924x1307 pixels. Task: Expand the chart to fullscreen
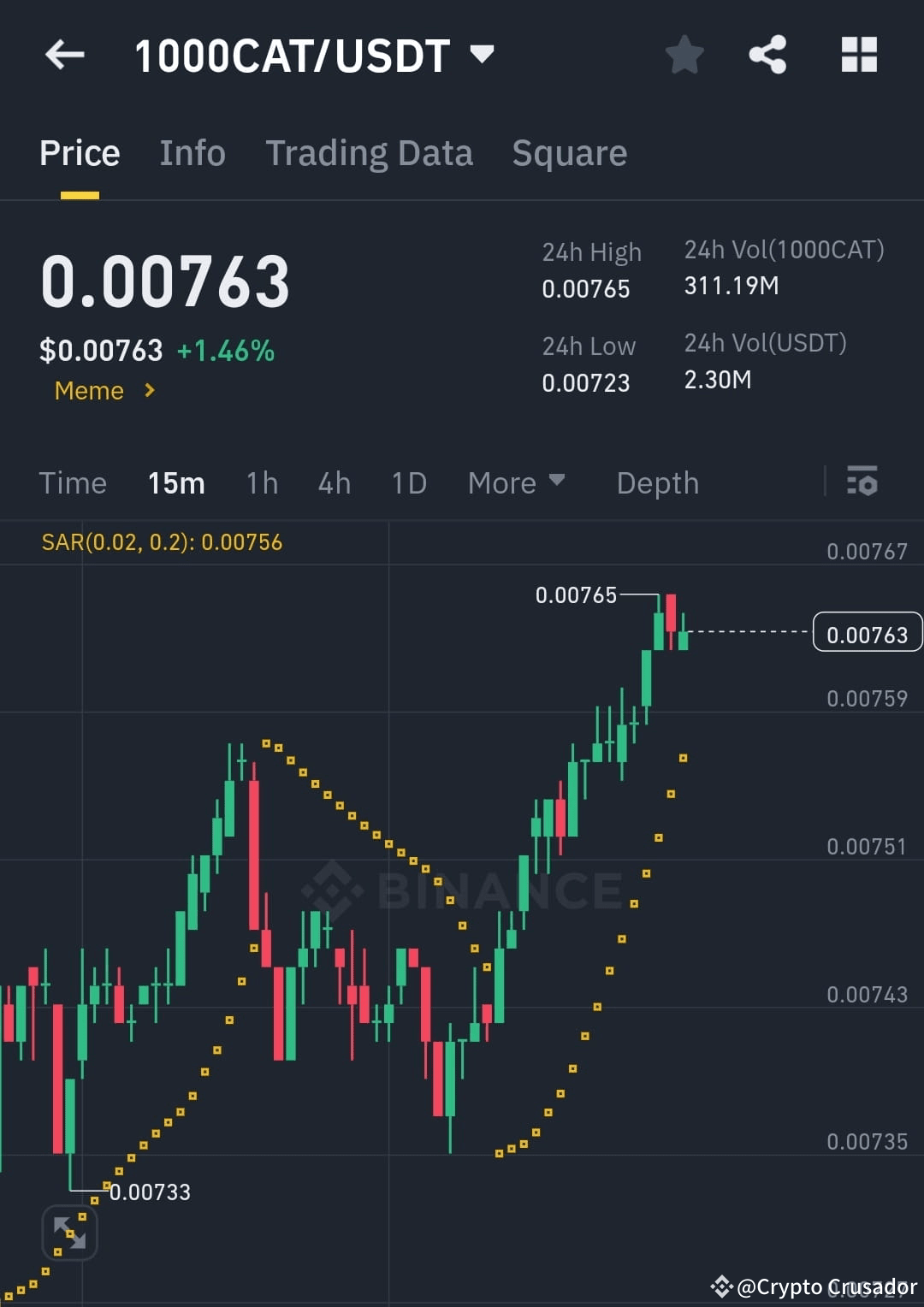[x=68, y=1232]
